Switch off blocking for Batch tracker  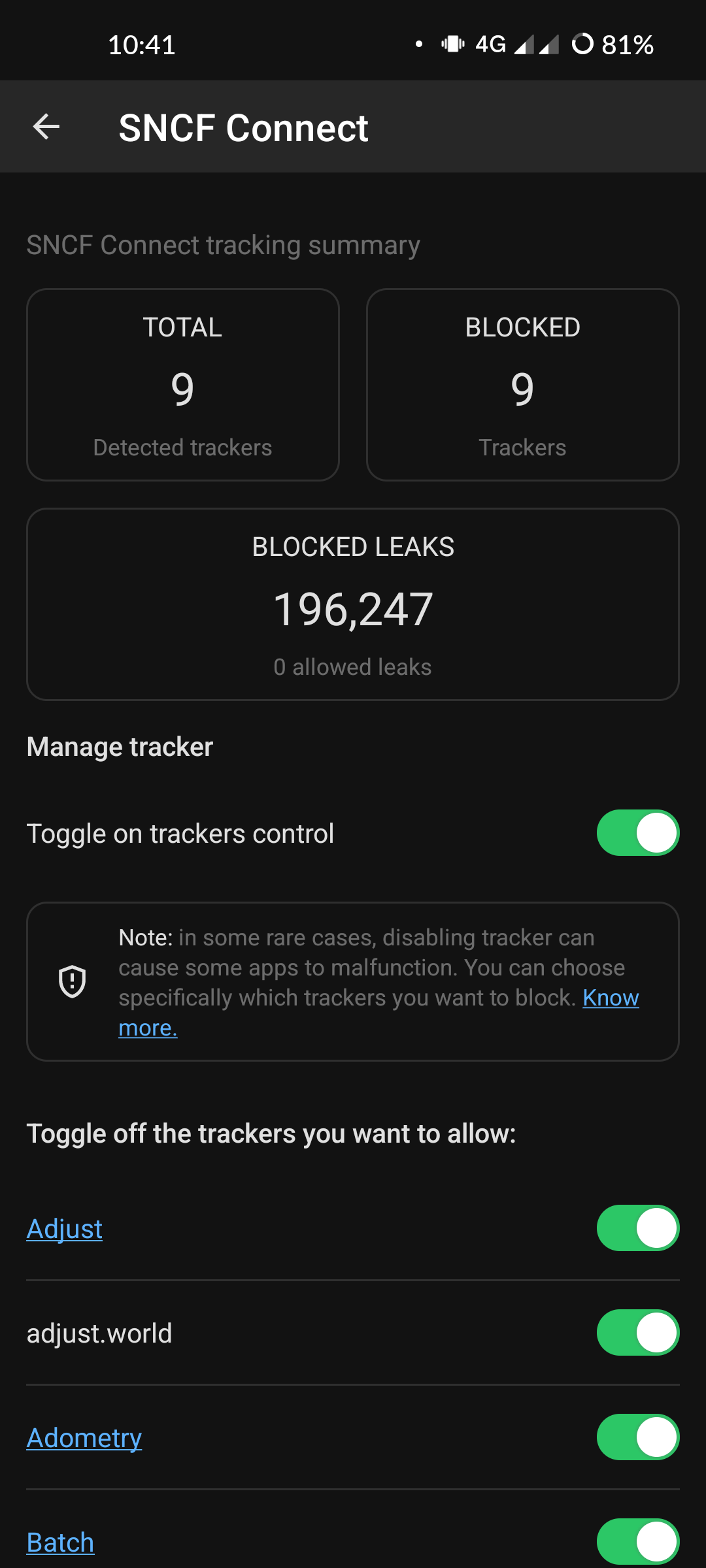coord(638,1542)
